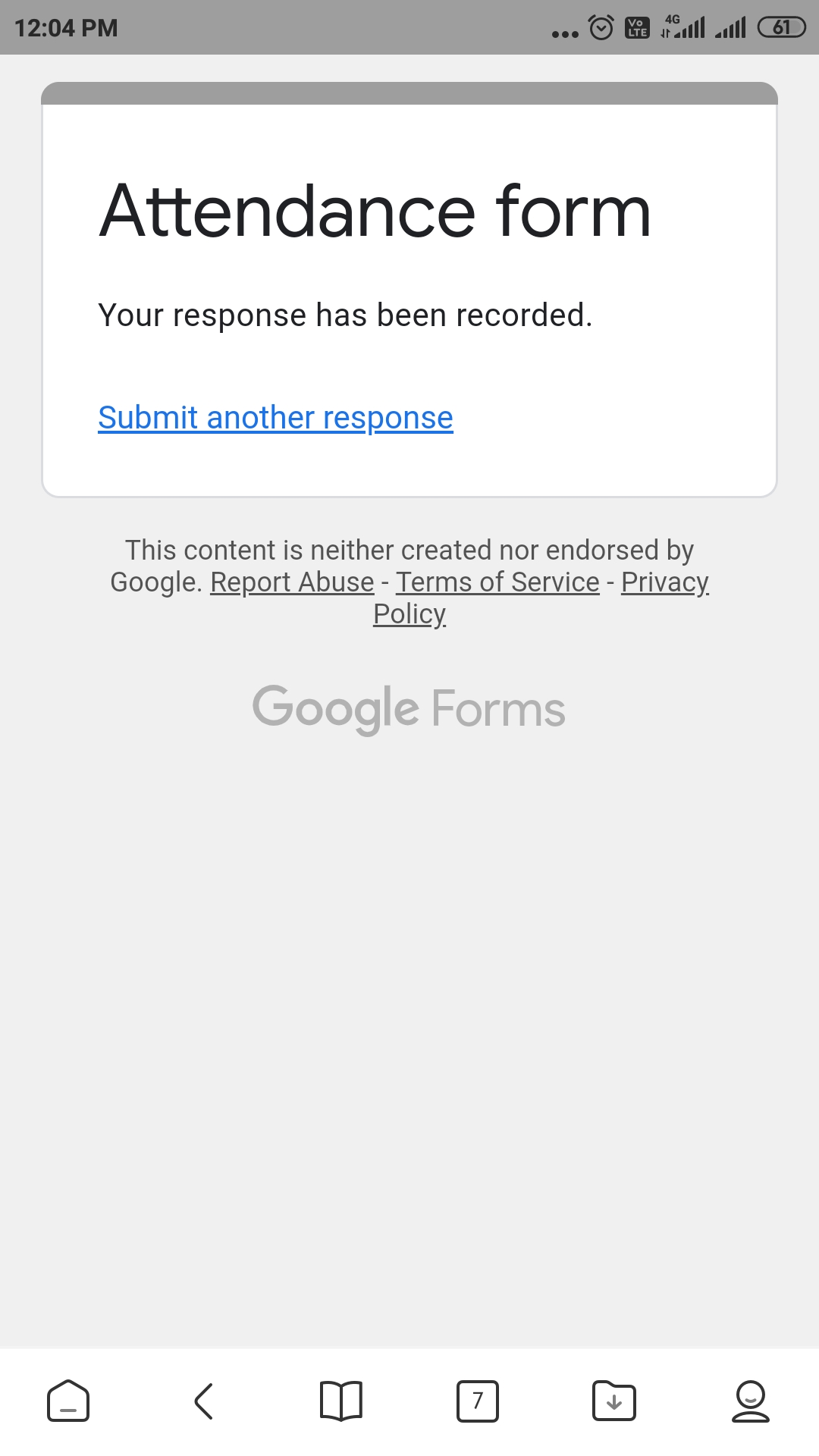Go to the browser home page
The image size is (819, 1456).
[x=68, y=1401]
